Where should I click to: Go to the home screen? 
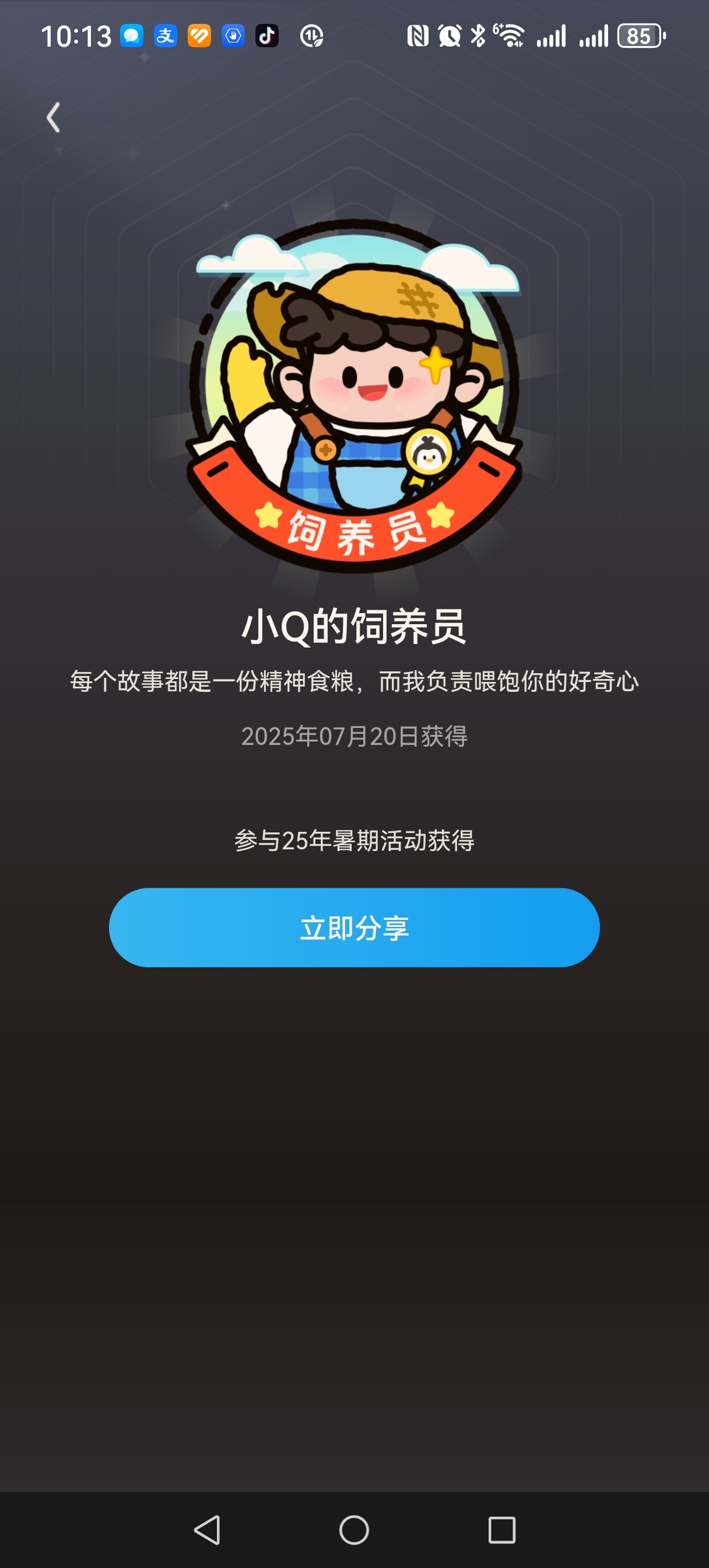click(354, 1529)
